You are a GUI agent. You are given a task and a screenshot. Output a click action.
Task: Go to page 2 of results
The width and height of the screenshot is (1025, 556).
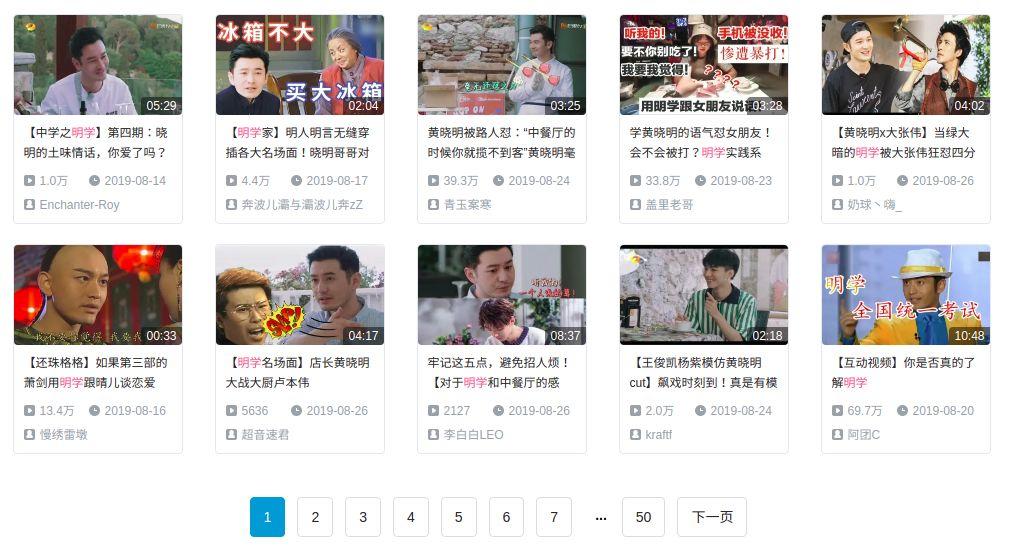[x=315, y=517]
